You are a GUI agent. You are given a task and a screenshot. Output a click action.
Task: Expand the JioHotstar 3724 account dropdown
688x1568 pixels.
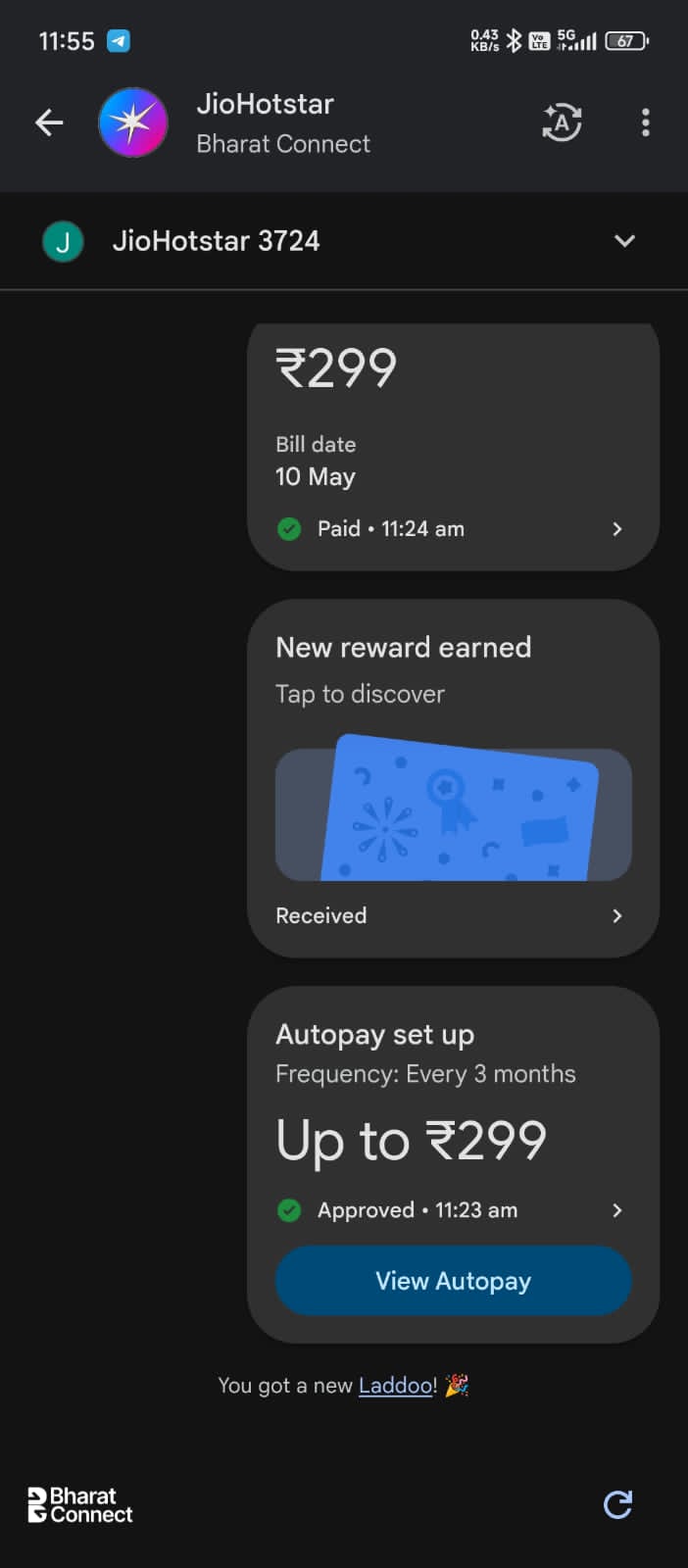pyautogui.click(x=624, y=241)
